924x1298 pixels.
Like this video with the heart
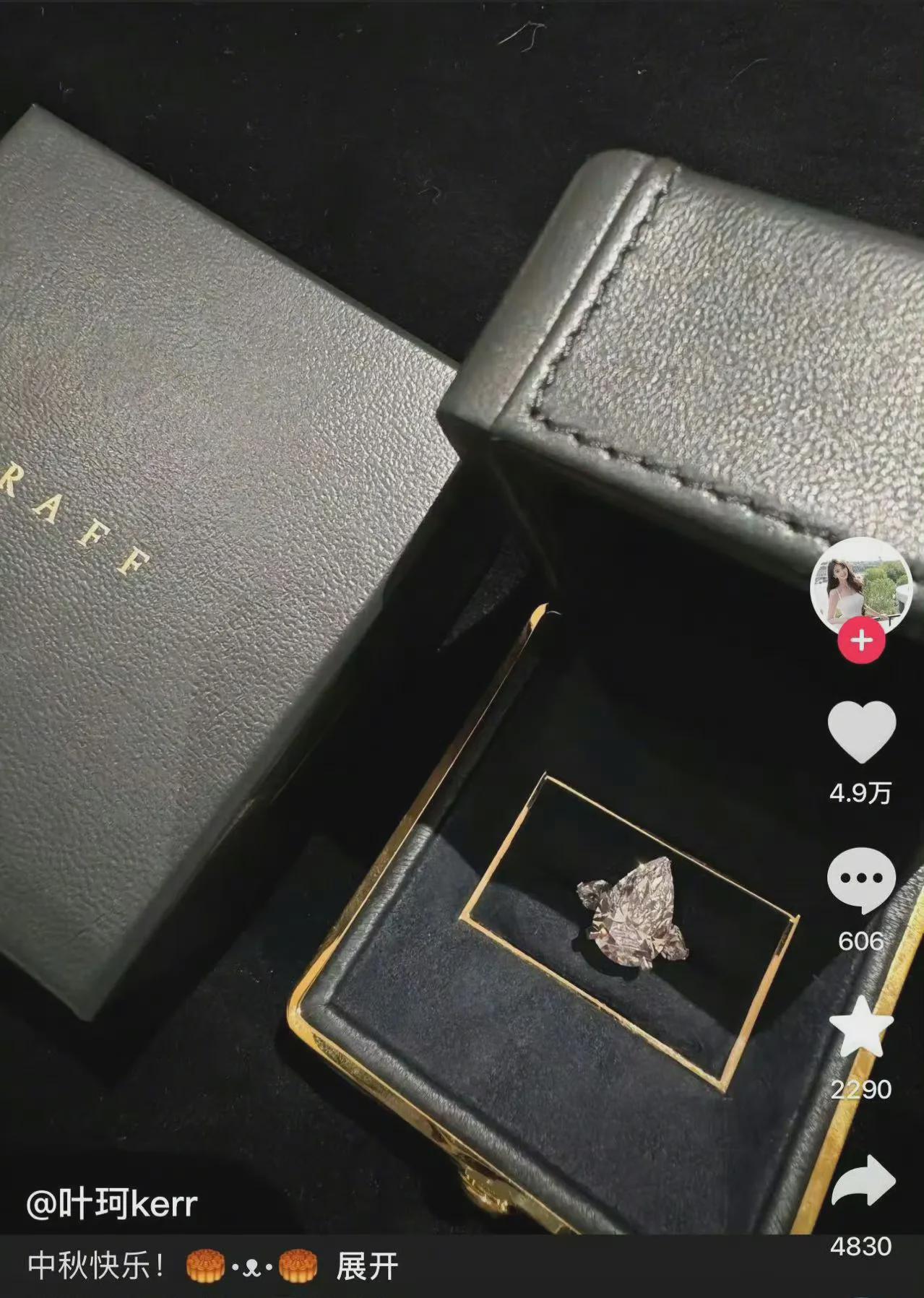(861, 731)
